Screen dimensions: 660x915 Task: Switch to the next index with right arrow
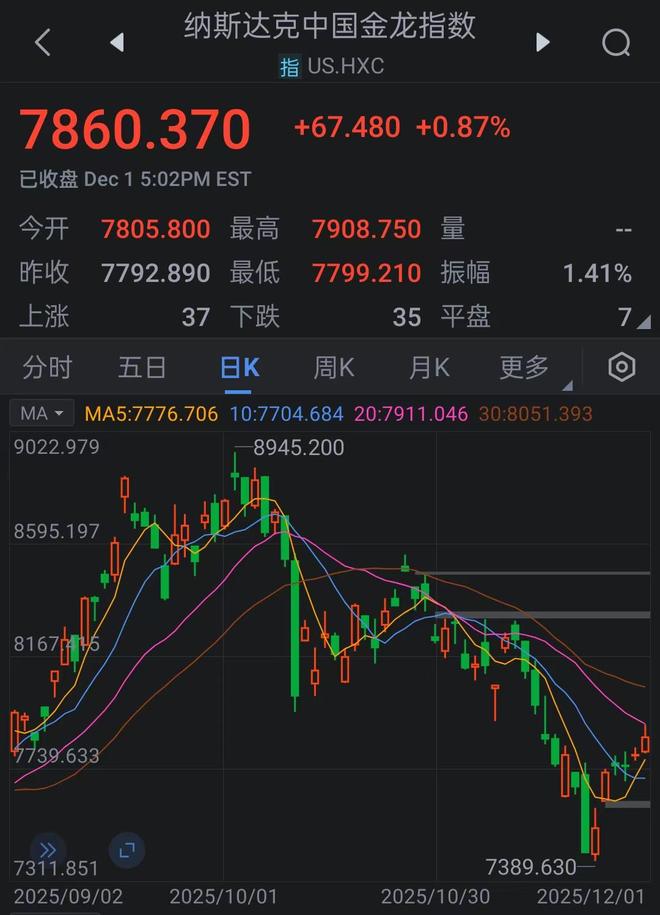543,42
